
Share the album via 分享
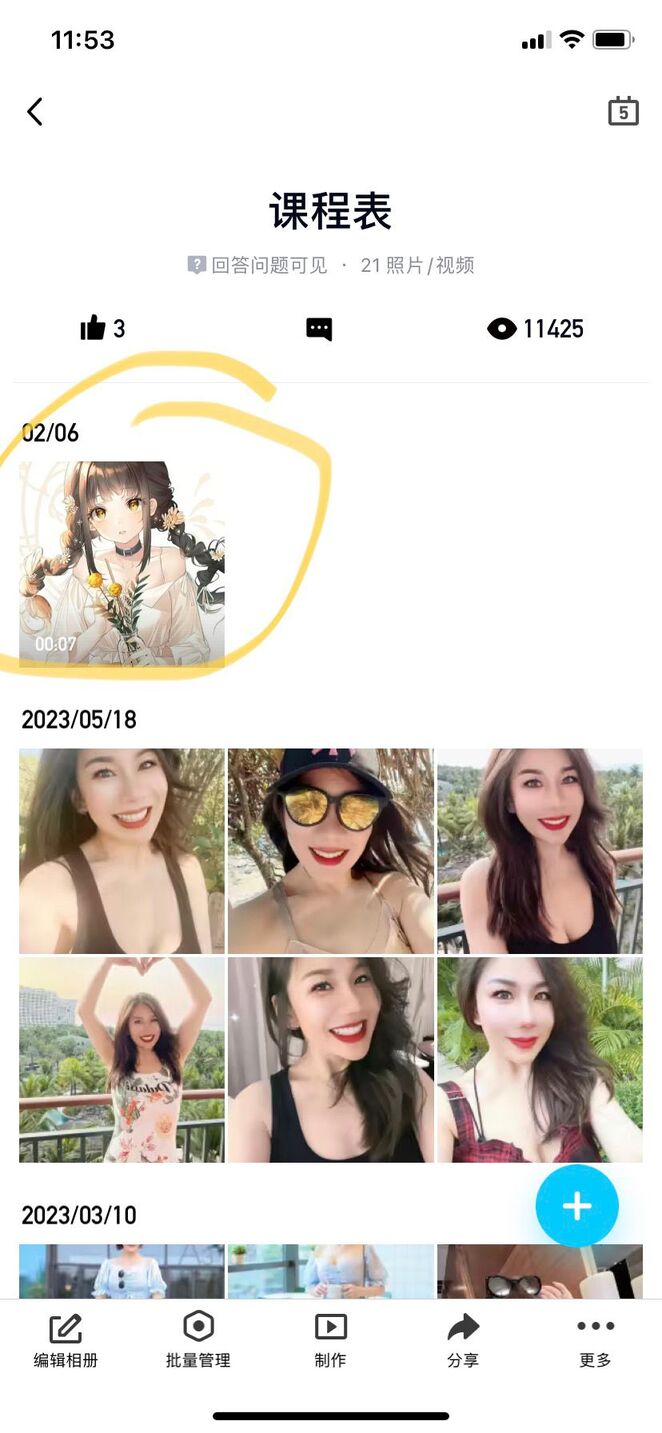(462, 1340)
